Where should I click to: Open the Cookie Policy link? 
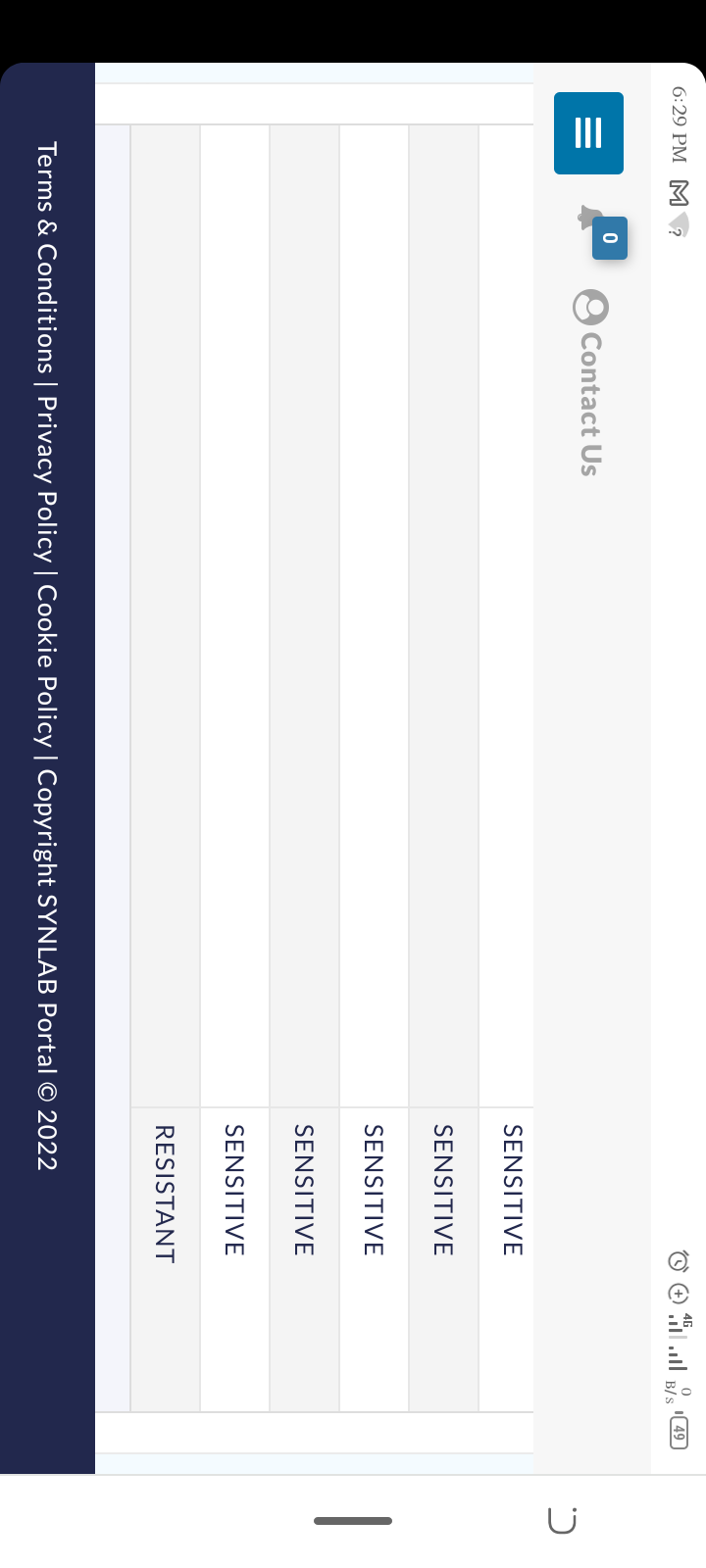pyautogui.click(x=47, y=665)
